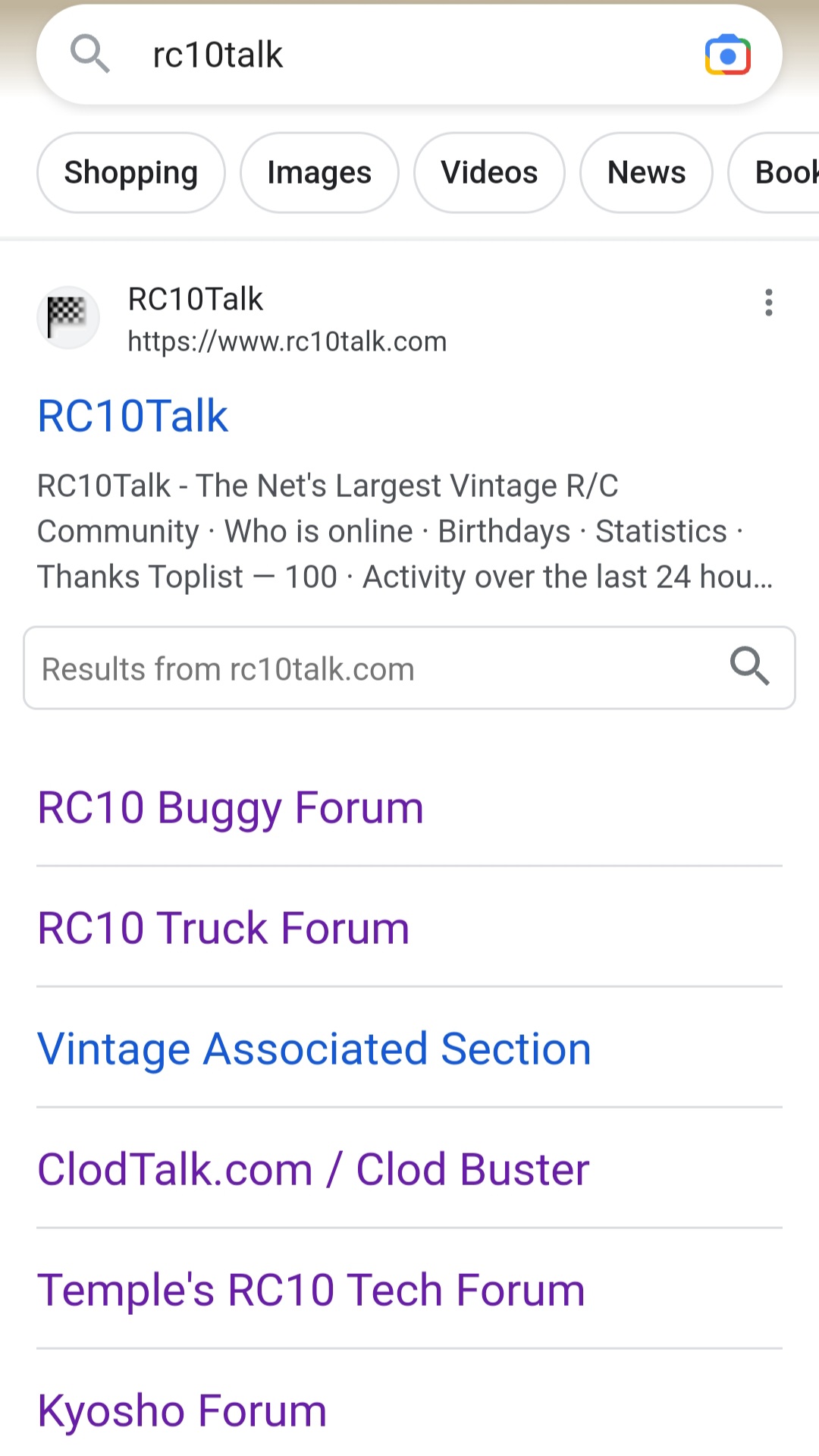Switch to Images results
The image size is (819, 1456).
pyautogui.click(x=319, y=173)
